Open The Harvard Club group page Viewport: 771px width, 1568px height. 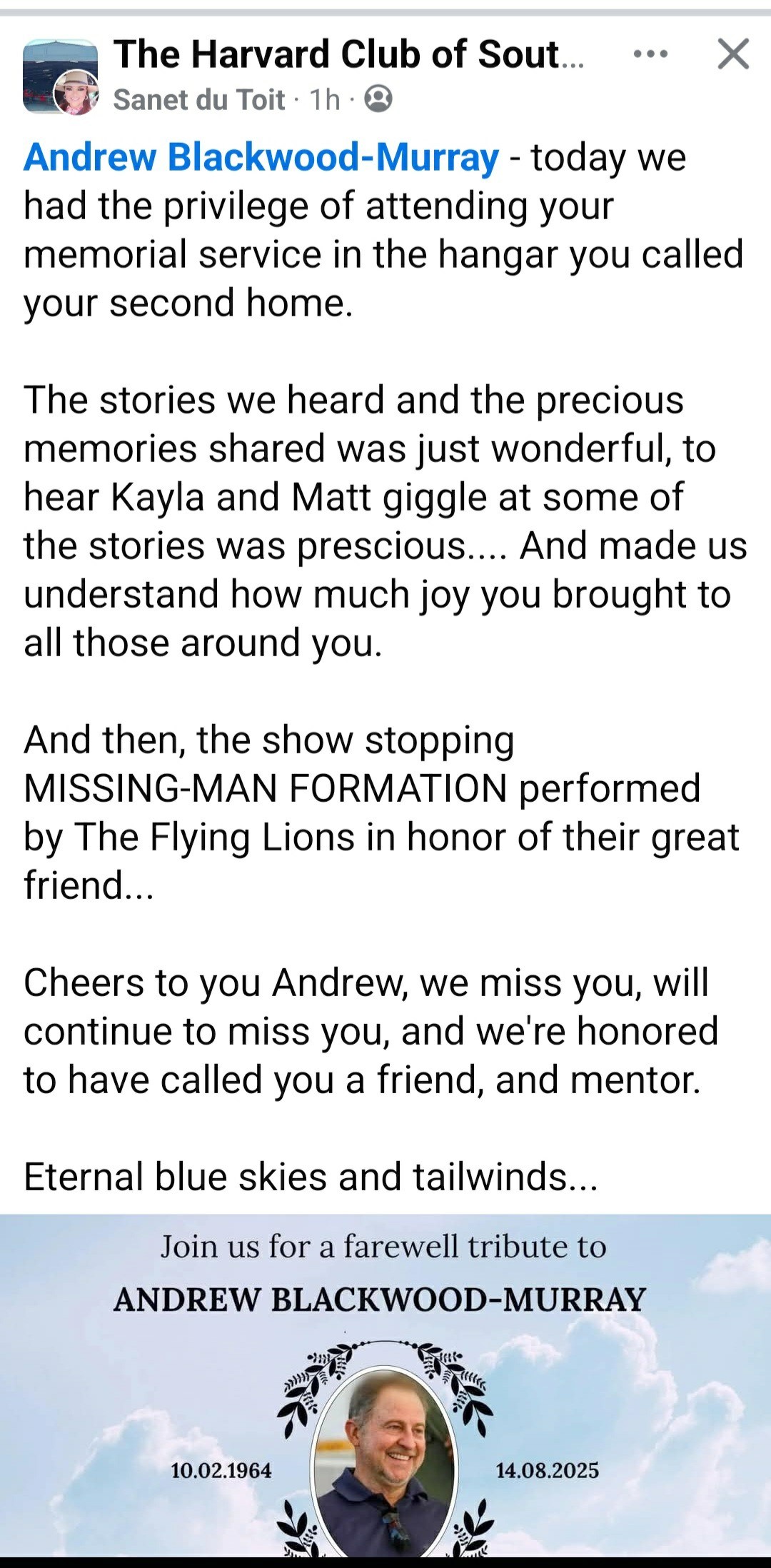pyautogui.click(x=348, y=54)
